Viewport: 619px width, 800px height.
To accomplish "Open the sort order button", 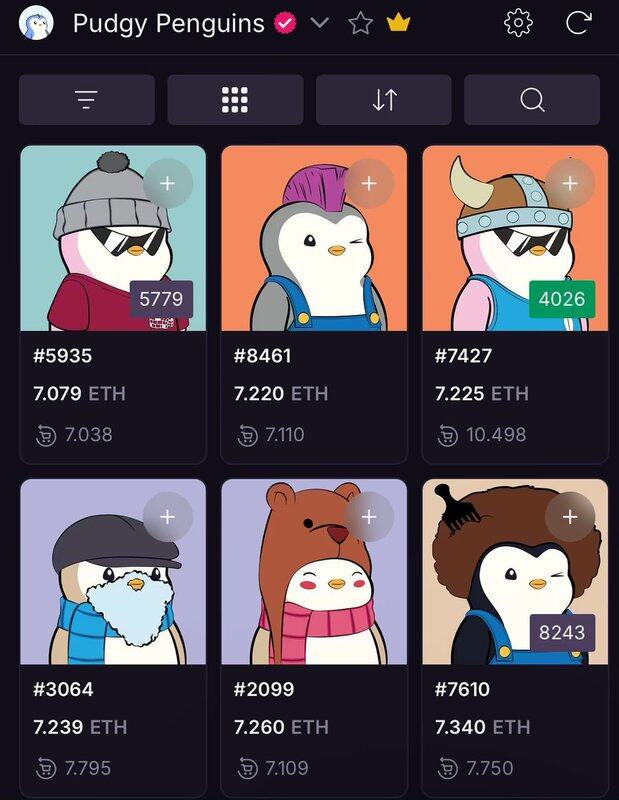I will (x=384, y=100).
